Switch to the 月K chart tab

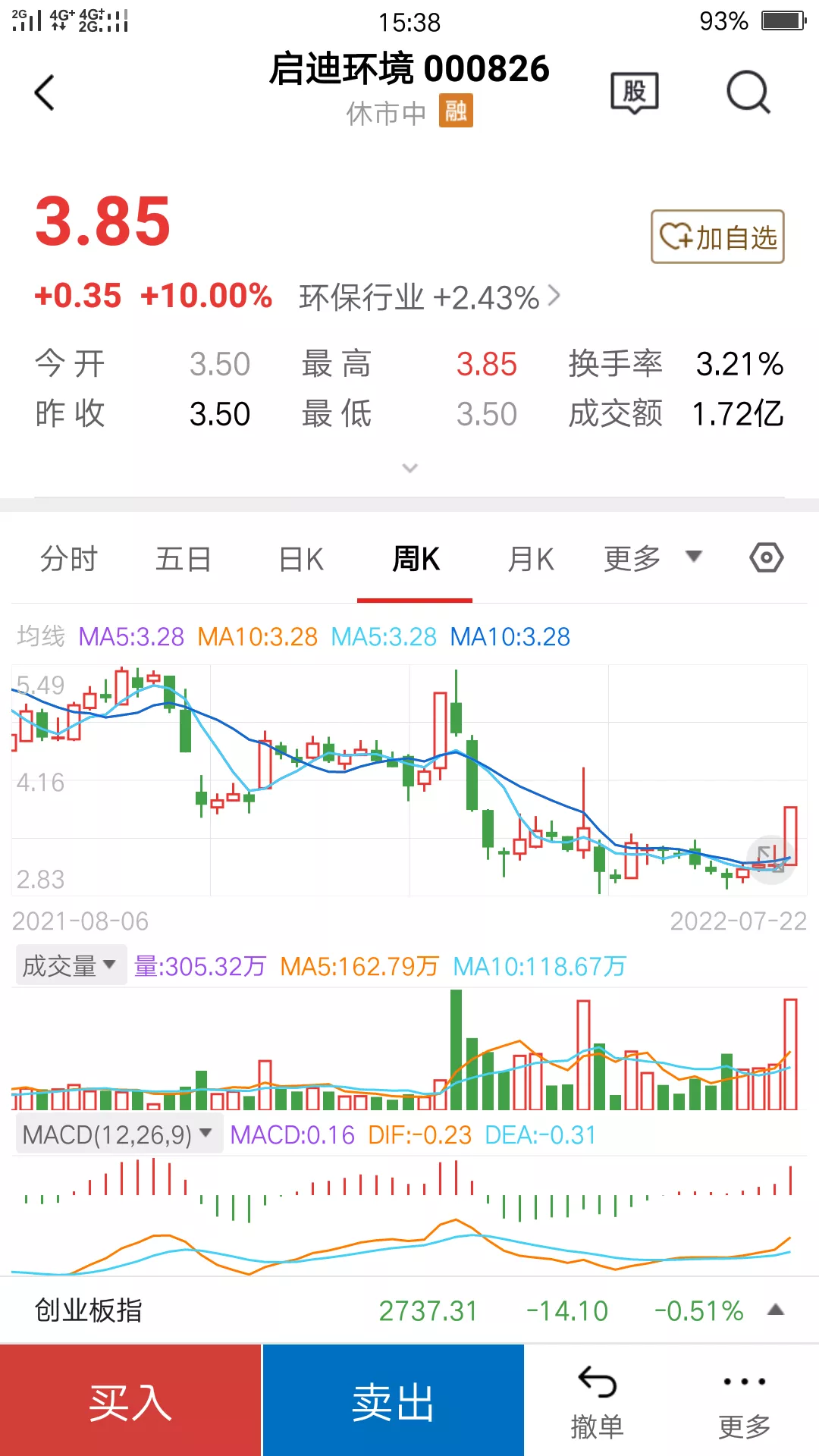[x=531, y=560]
